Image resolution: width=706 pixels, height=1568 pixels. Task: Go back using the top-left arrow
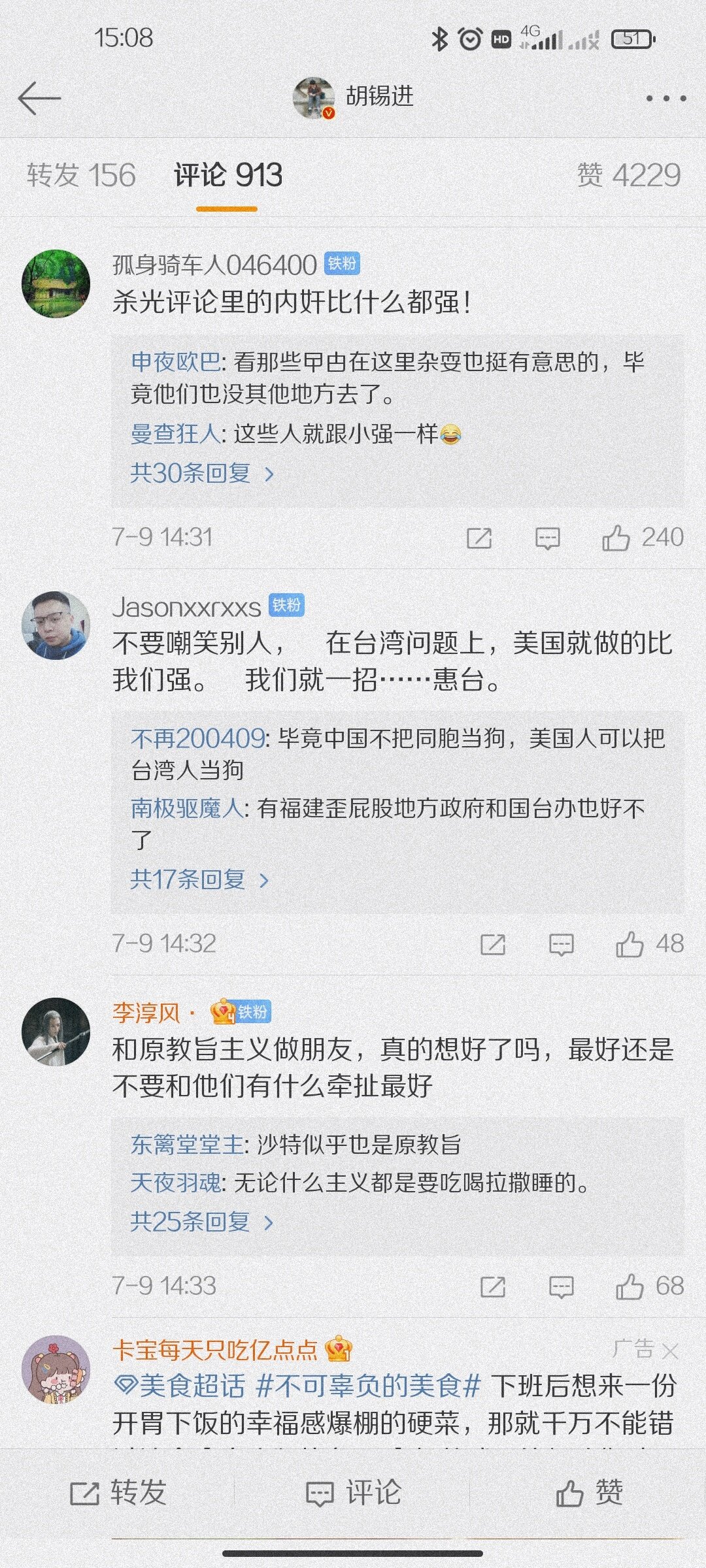(x=39, y=99)
